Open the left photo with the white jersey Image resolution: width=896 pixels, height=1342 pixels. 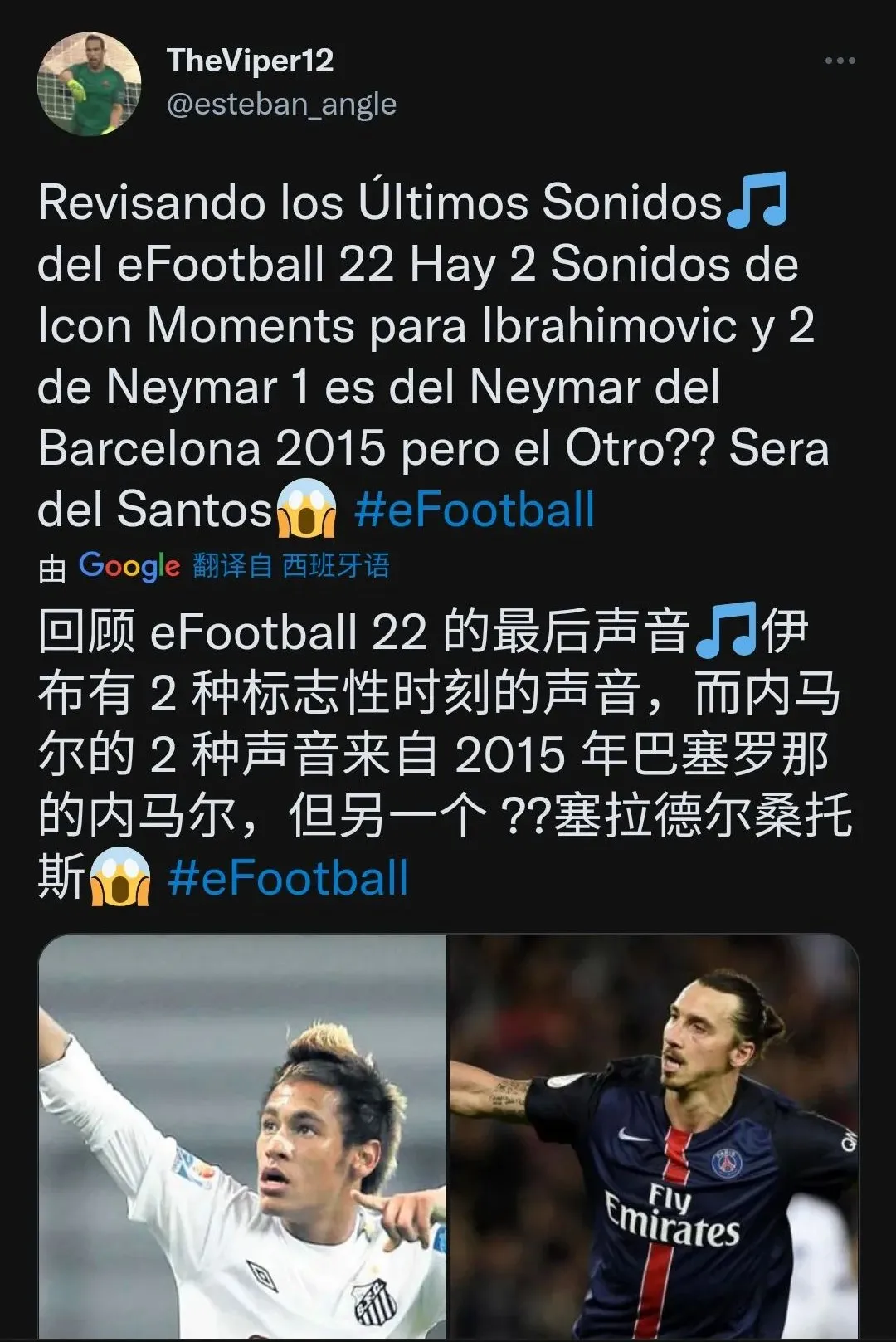point(242,1135)
